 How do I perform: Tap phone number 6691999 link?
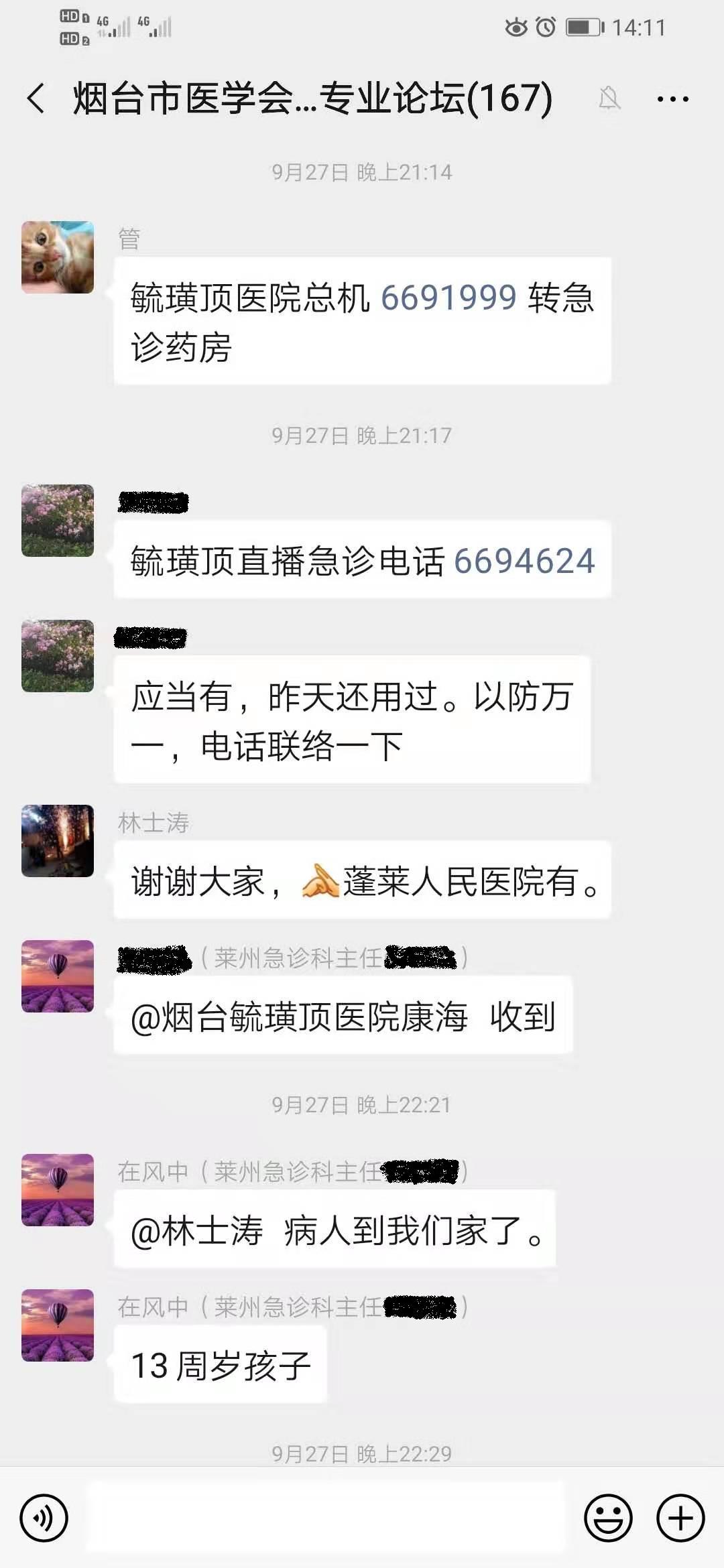click(448, 298)
